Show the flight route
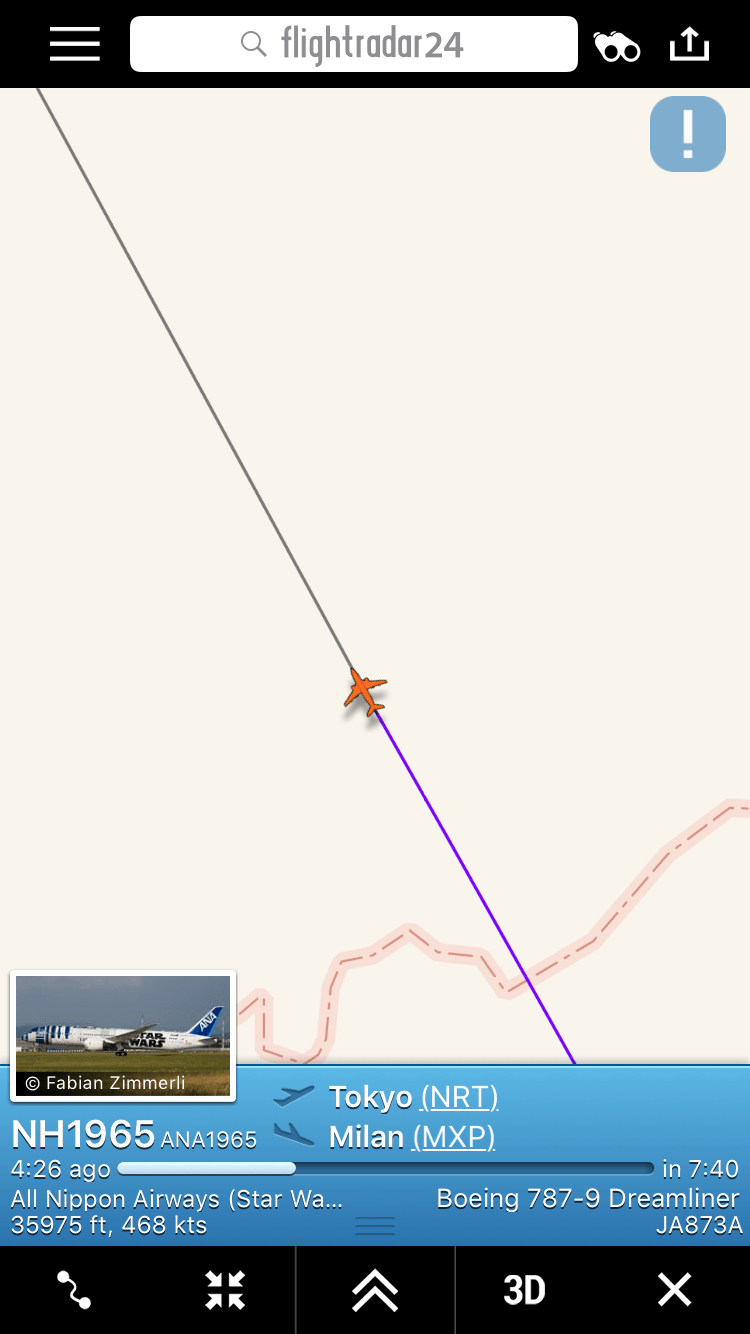 [75, 1290]
